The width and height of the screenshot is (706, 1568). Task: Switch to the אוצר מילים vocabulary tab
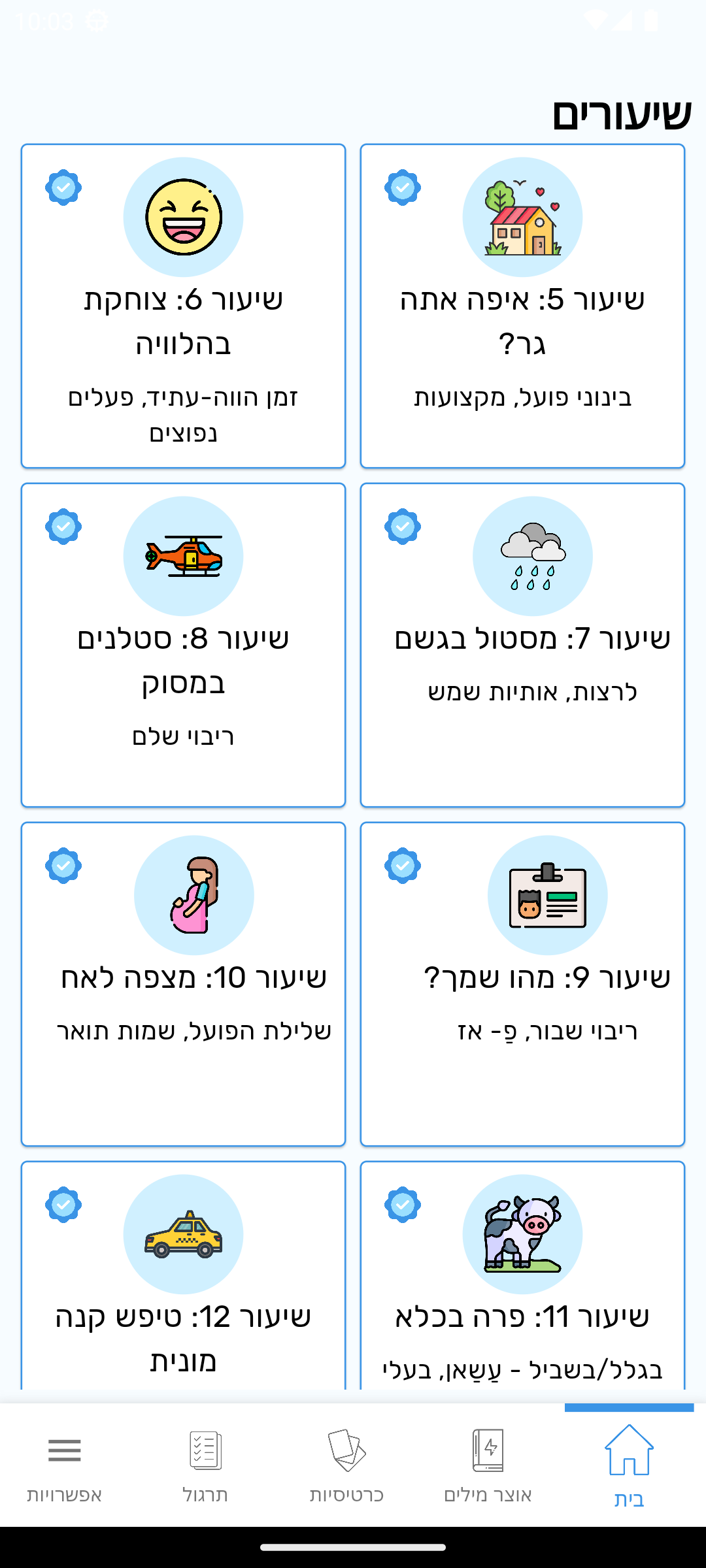[x=488, y=1465]
